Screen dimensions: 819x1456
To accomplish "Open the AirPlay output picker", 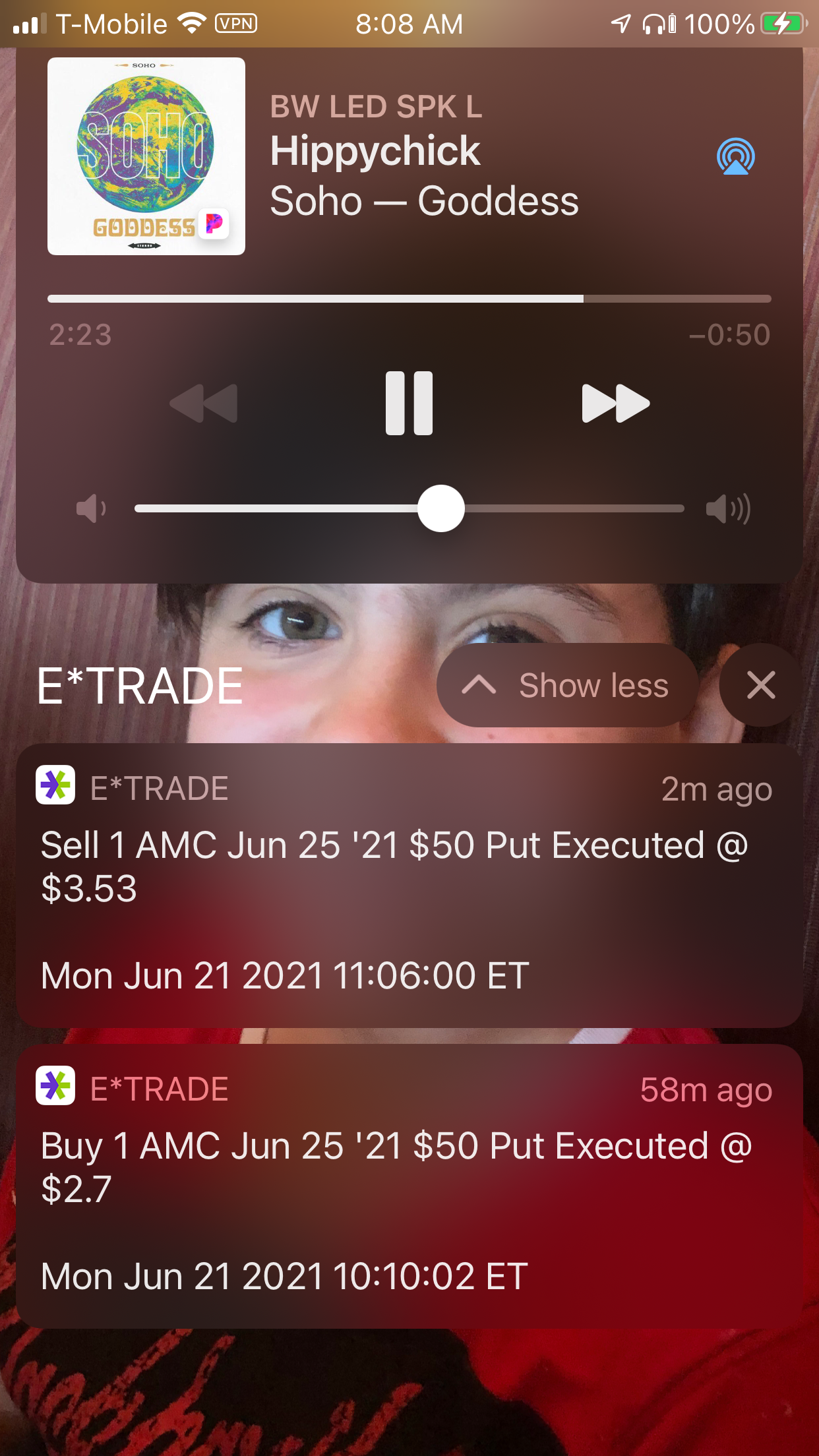I will coord(735,157).
